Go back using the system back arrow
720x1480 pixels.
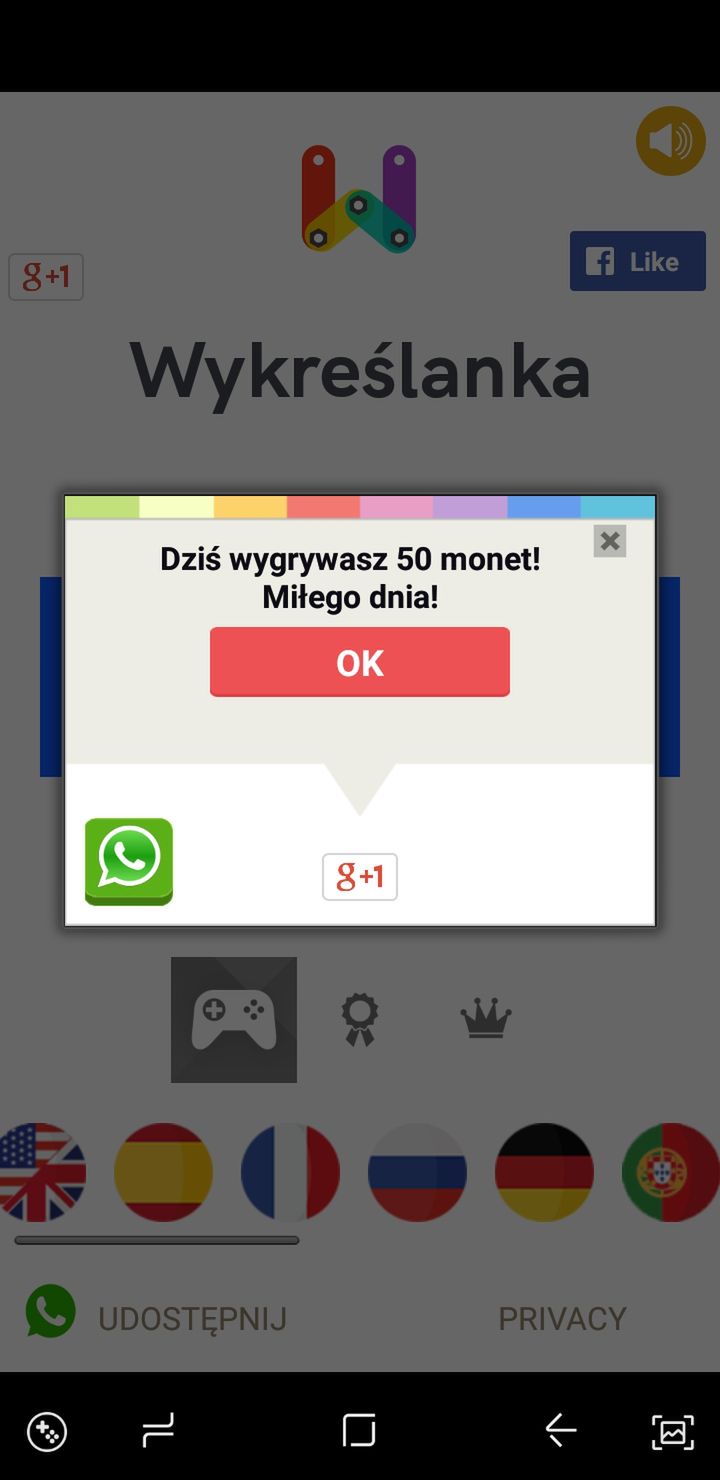pos(561,1431)
